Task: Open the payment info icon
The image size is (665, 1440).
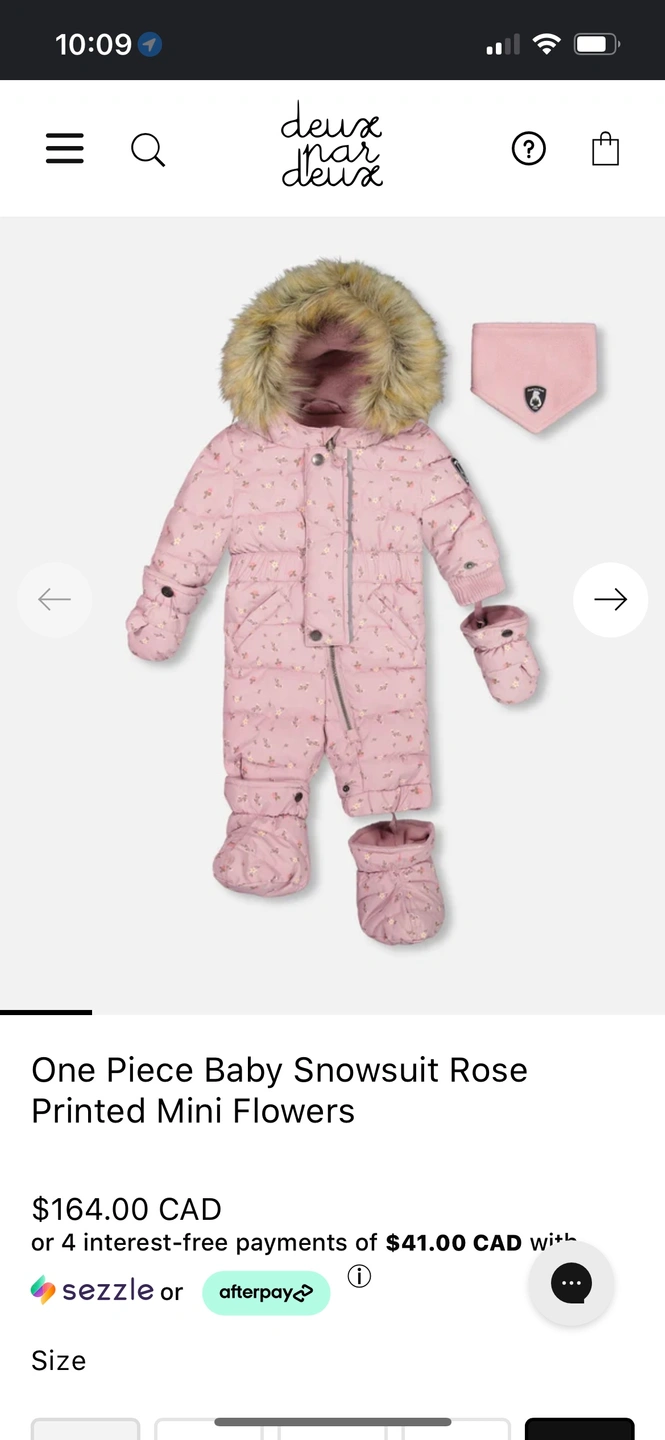Action: [358, 1277]
